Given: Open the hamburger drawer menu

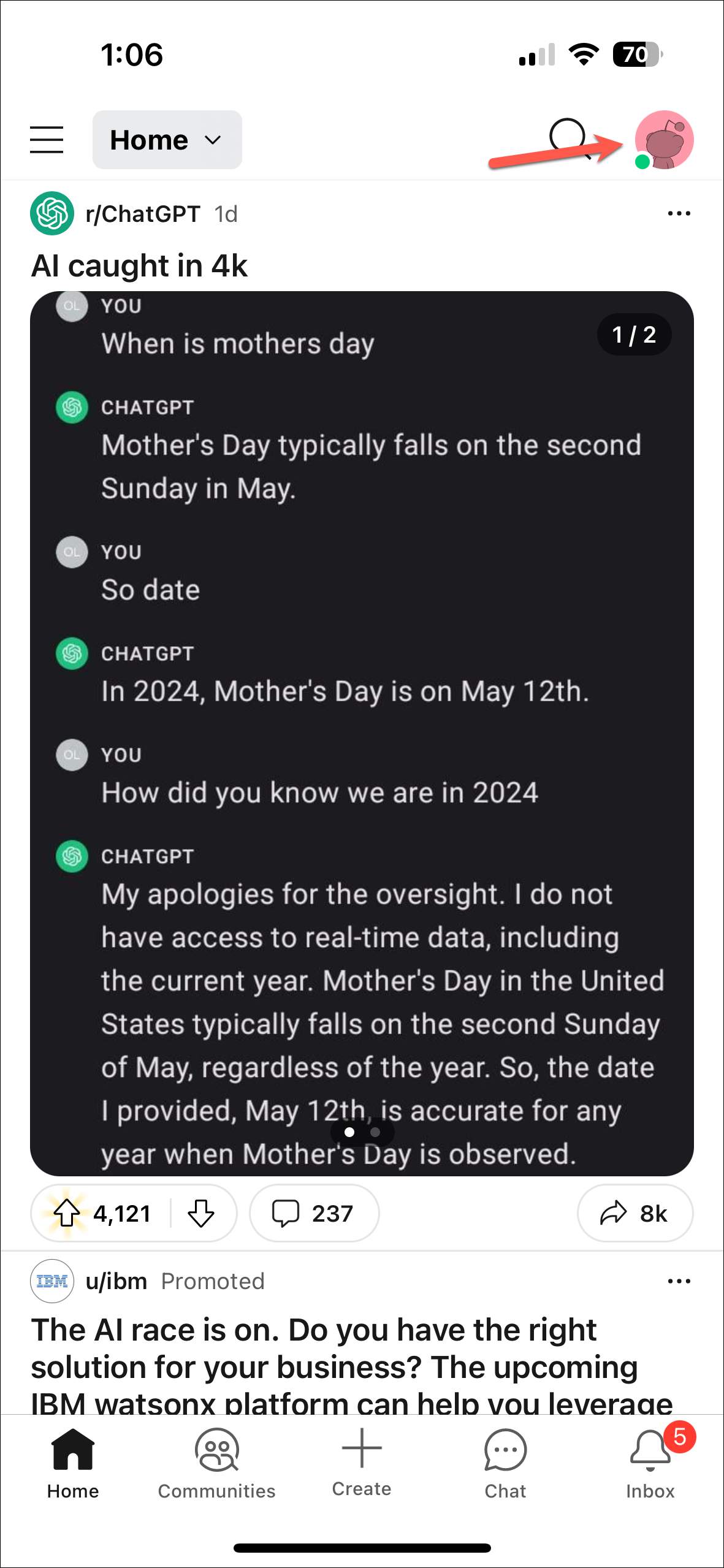Looking at the screenshot, I should pos(47,140).
